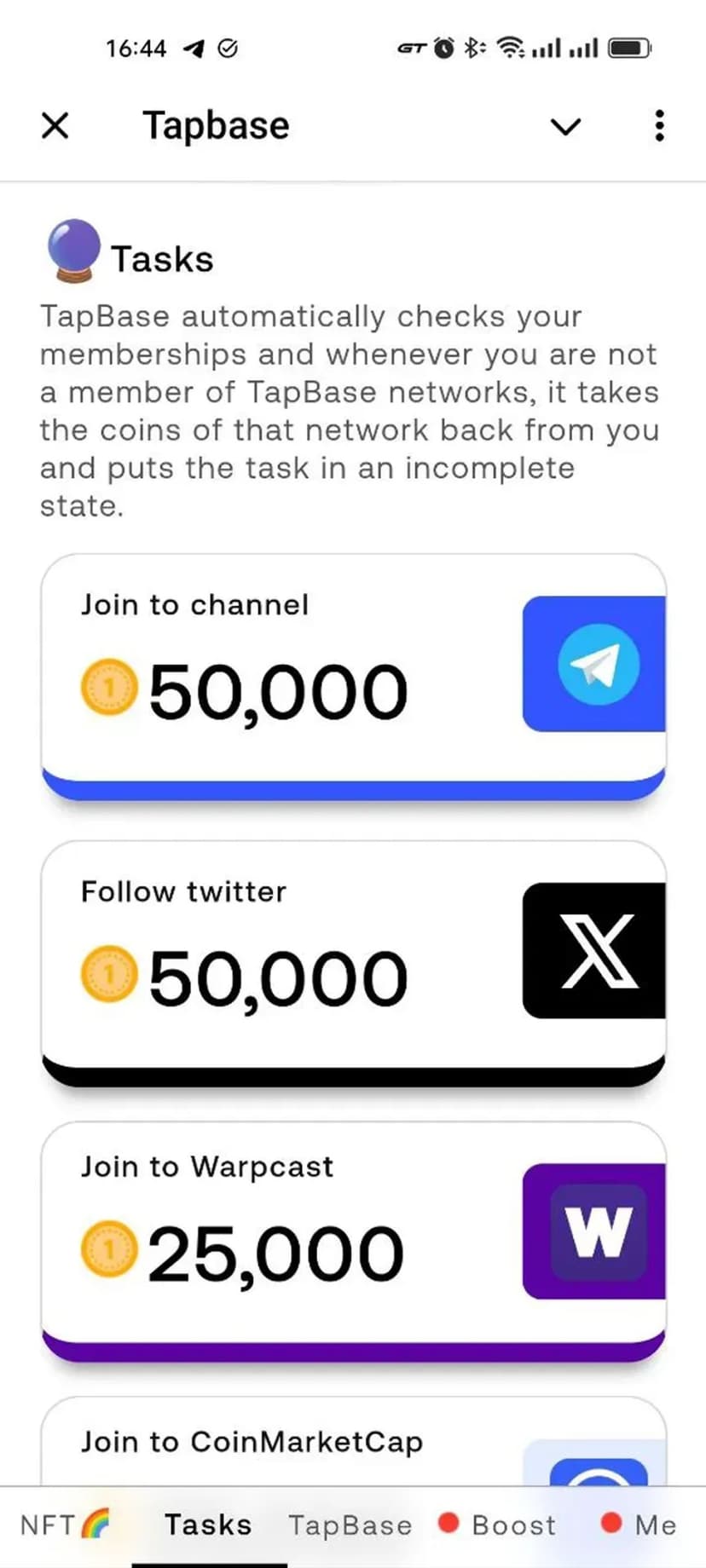Go to the TapBase tab
Screen dimensions: 706x1568
tap(350, 1525)
